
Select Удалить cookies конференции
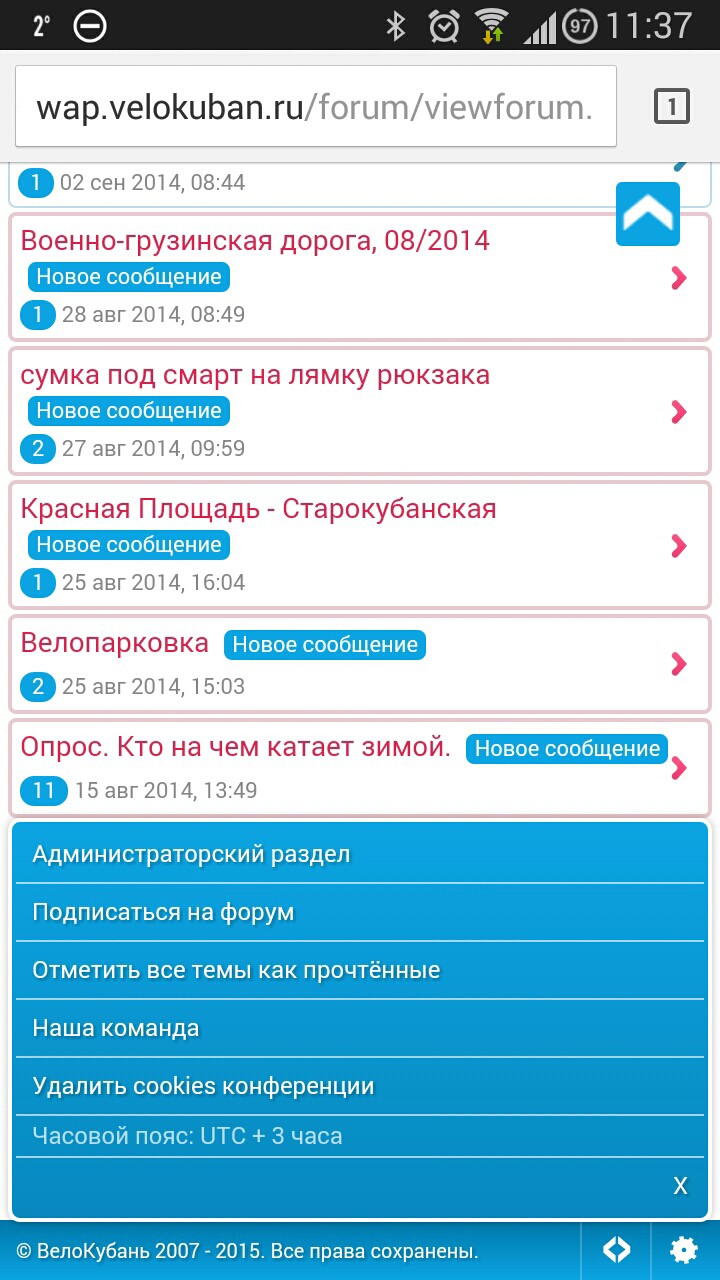[203, 1087]
